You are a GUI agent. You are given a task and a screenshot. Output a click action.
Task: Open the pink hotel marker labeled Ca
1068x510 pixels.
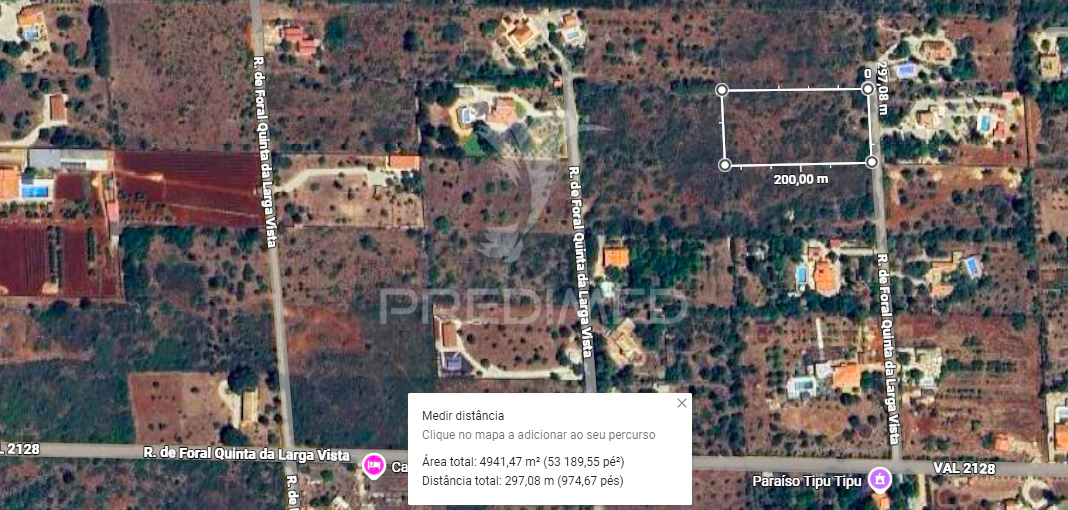pos(374,465)
